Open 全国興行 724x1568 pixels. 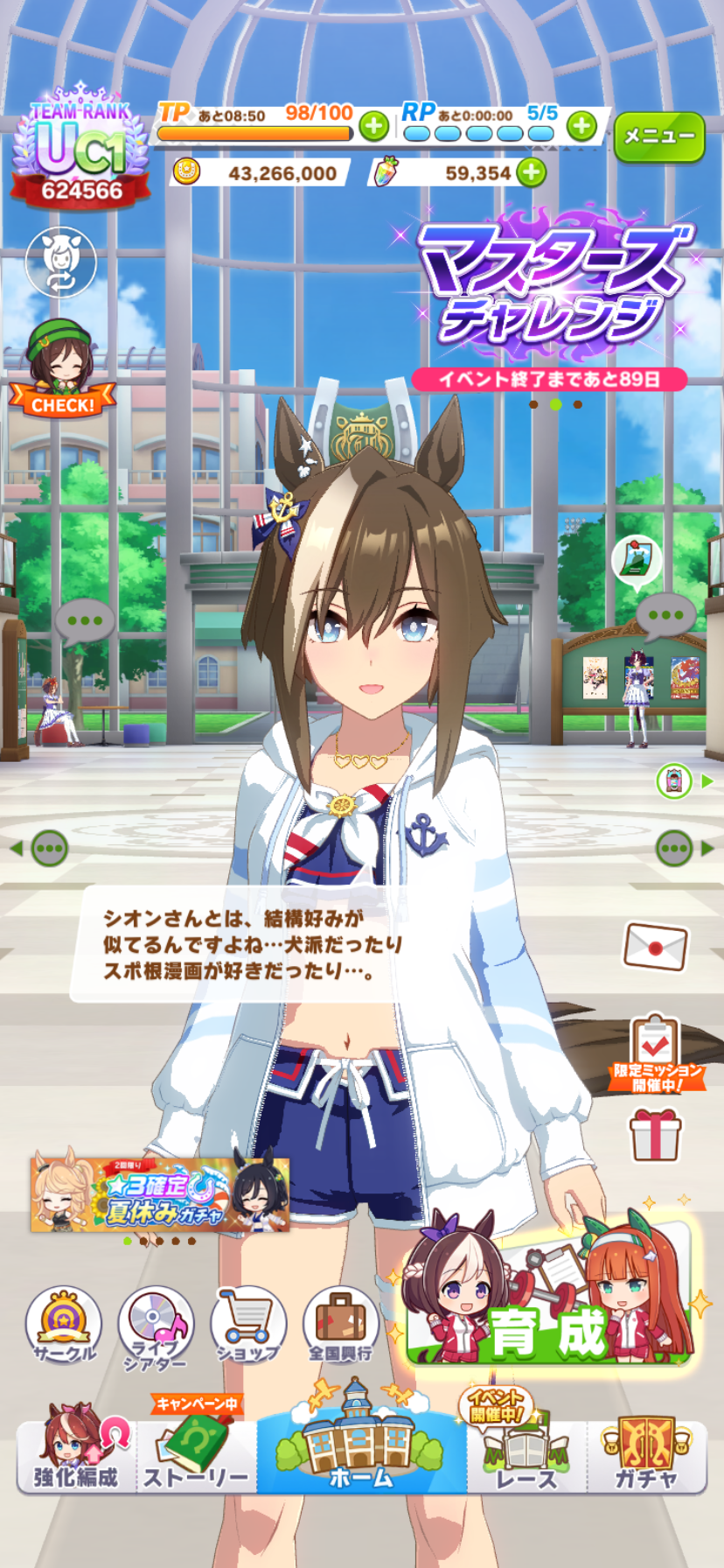[x=340, y=1324]
